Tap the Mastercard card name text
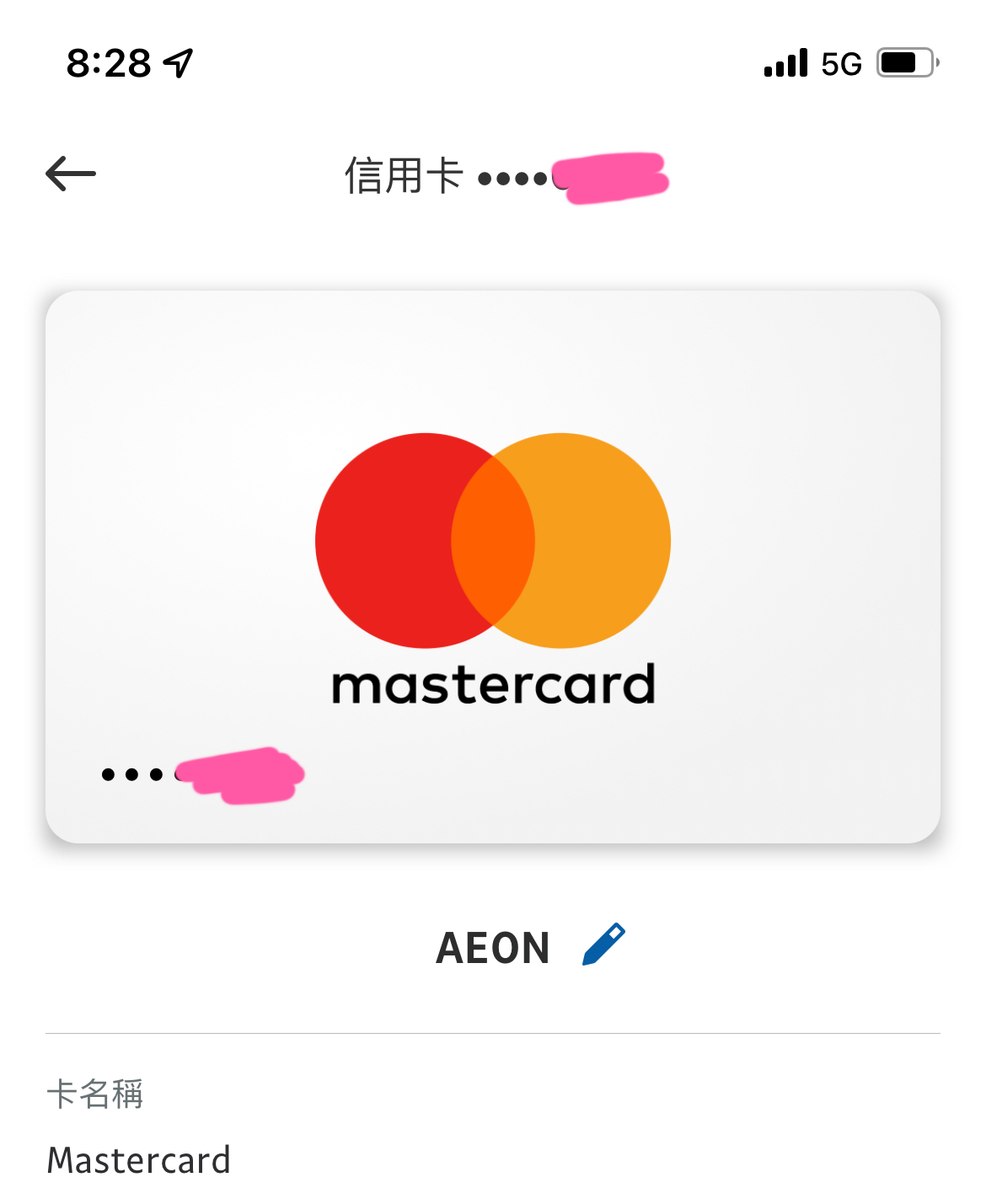The height and width of the screenshot is (1204, 986). point(140,1159)
